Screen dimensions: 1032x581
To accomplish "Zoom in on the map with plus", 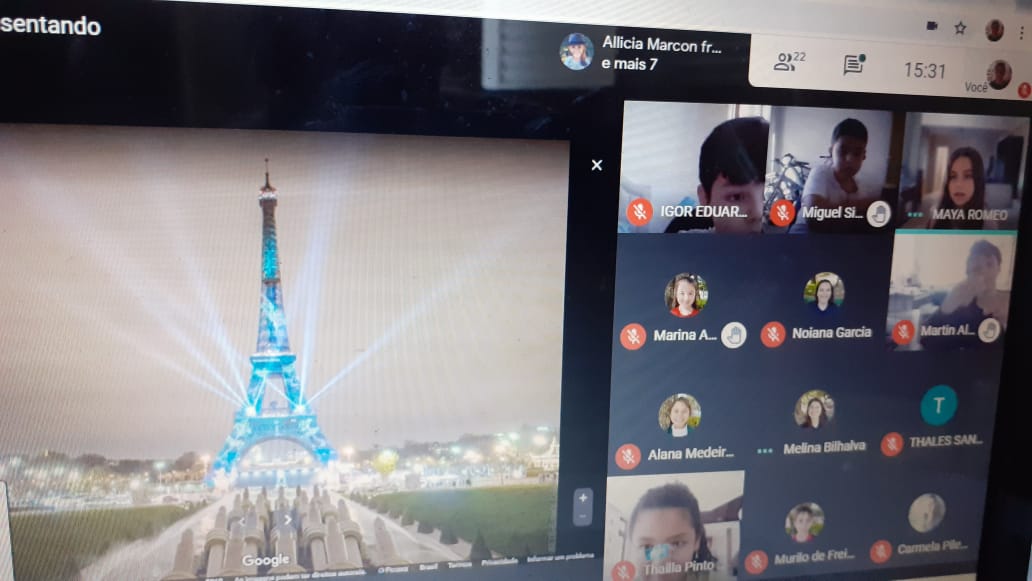I will pos(583,497).
